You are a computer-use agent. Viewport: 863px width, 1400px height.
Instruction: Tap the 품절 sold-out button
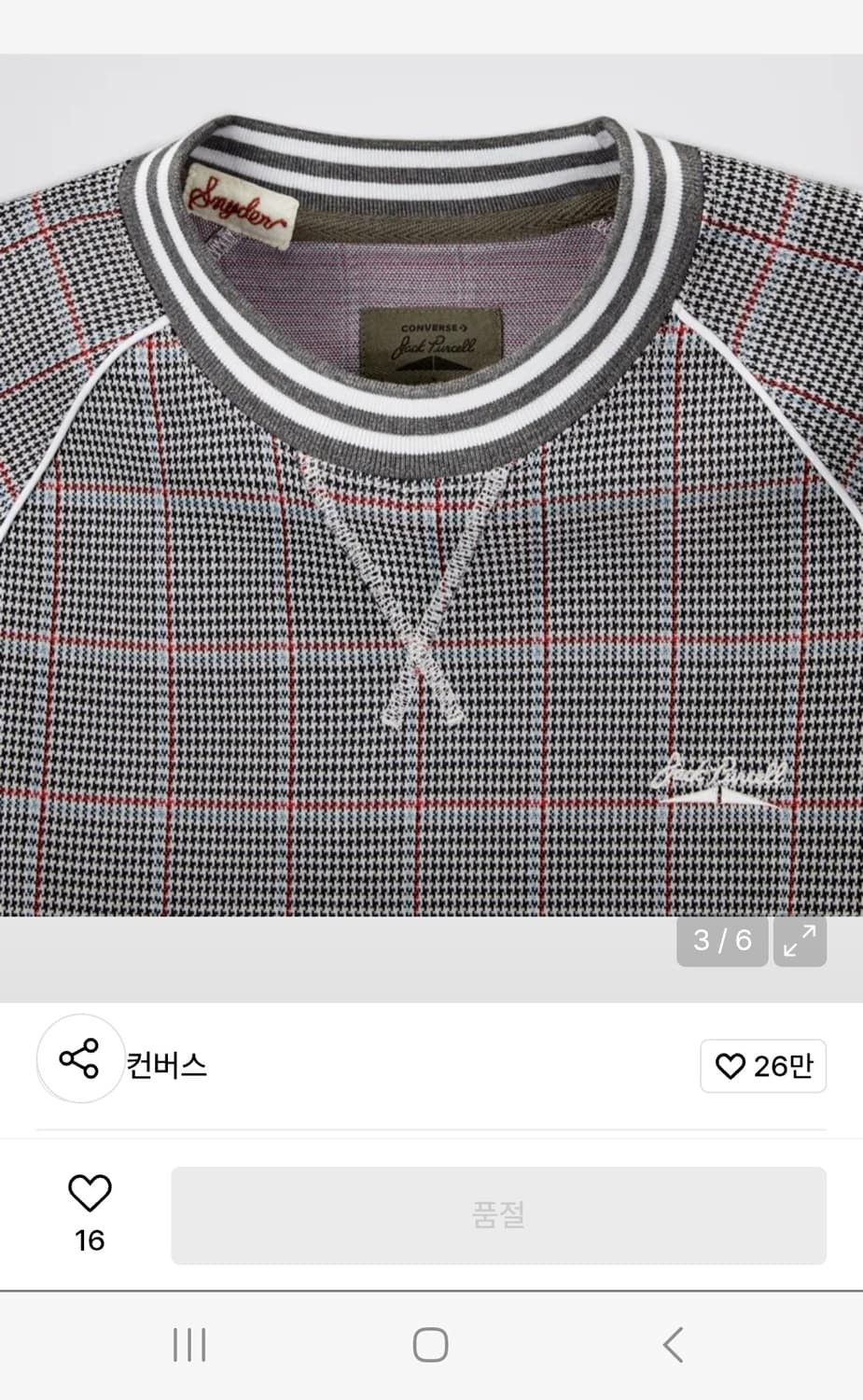[501, 1215]
